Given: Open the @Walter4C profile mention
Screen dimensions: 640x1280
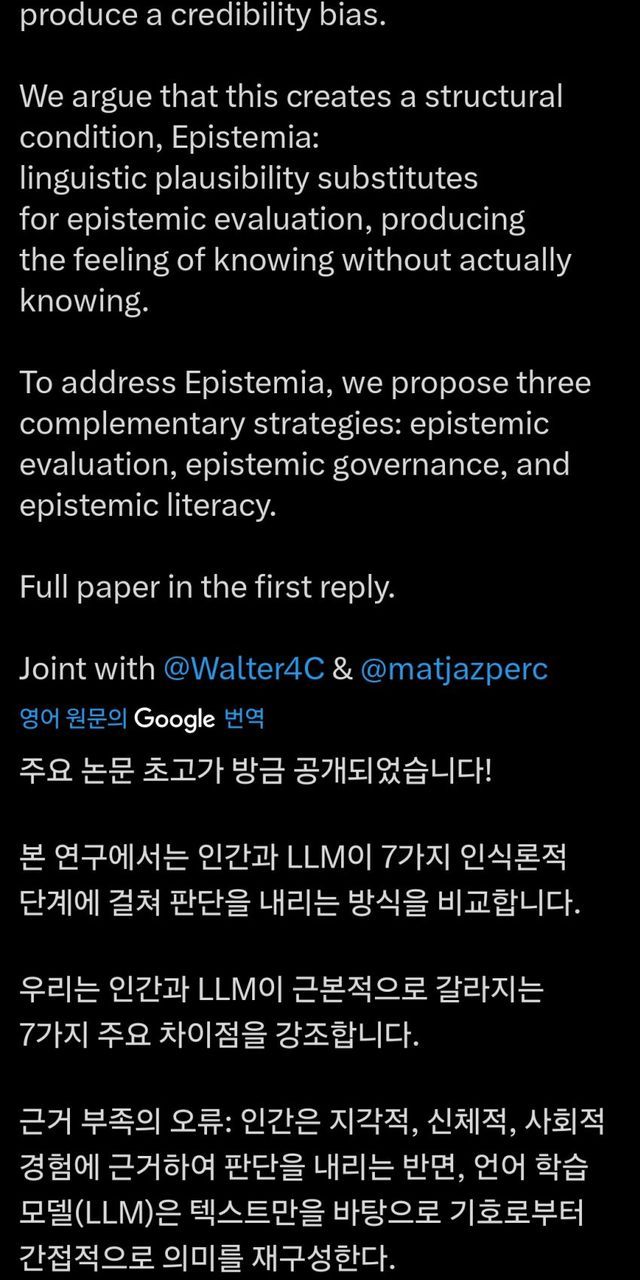Looking at the screenshot, I should [x=243, y=669].
